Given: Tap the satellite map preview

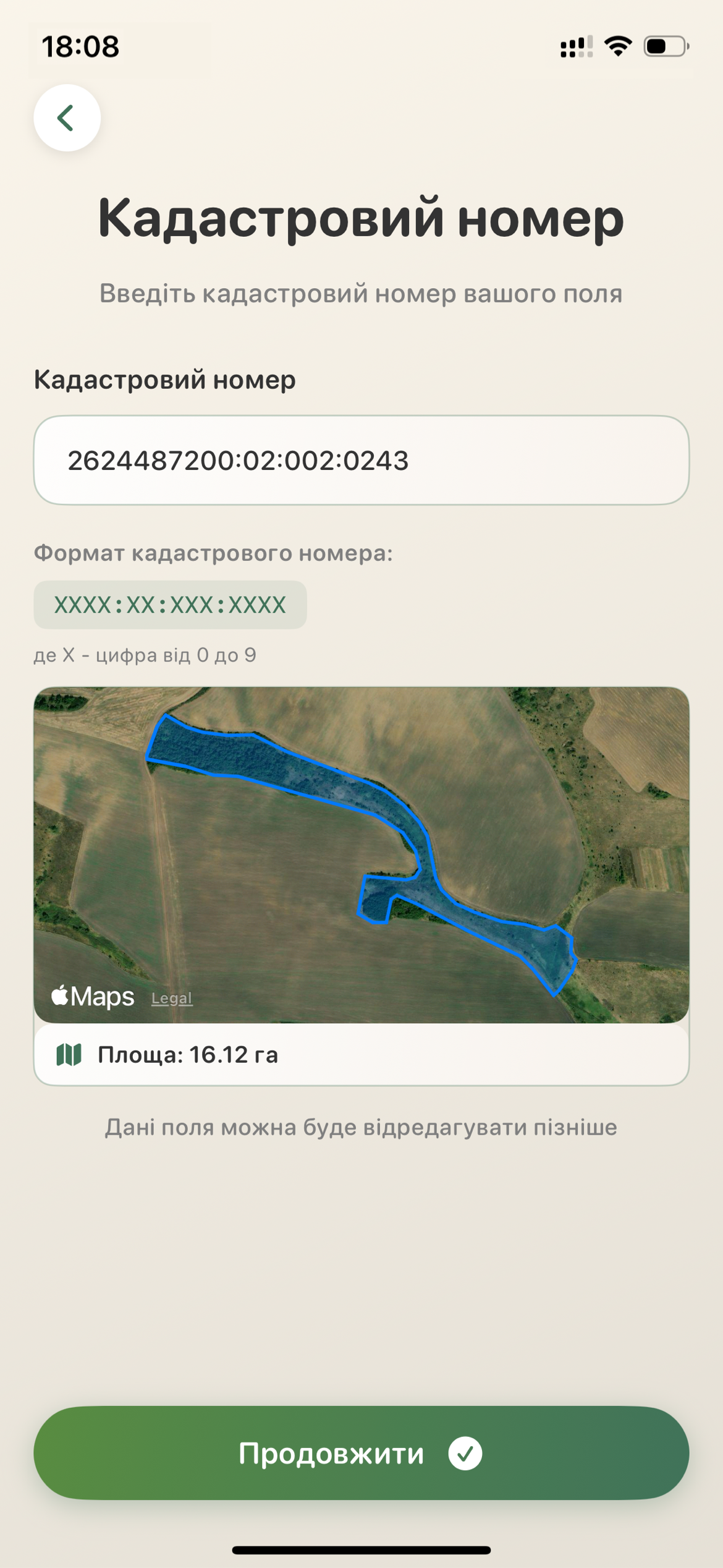Looking at the screenshot, I should point(361,853).
